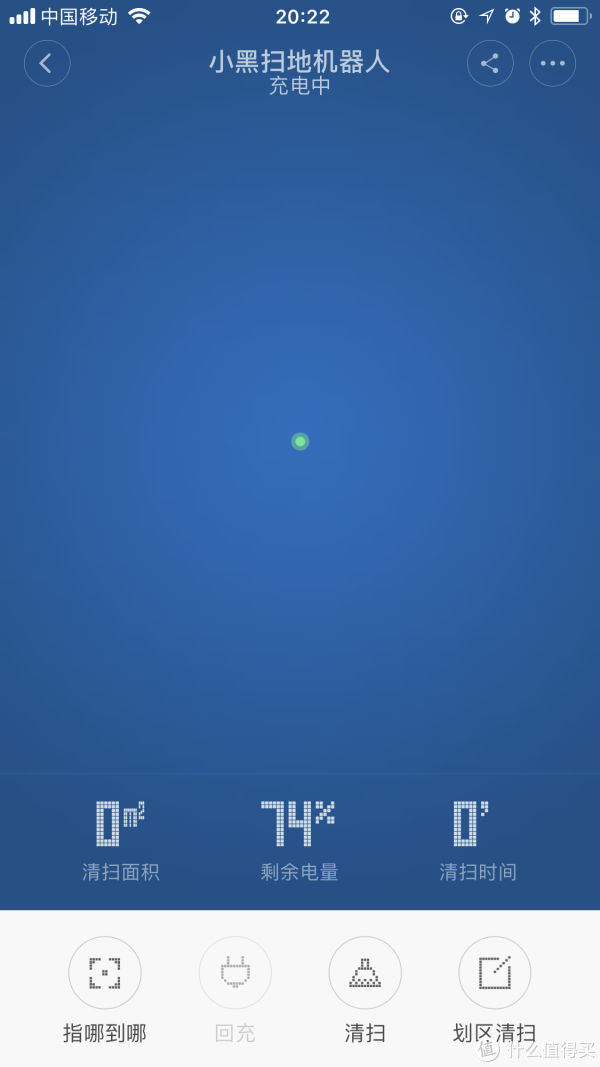Open 划区清扫 zone cleaning
The height and width of the screenshot is (1067, 600).
tap(495, 972)
